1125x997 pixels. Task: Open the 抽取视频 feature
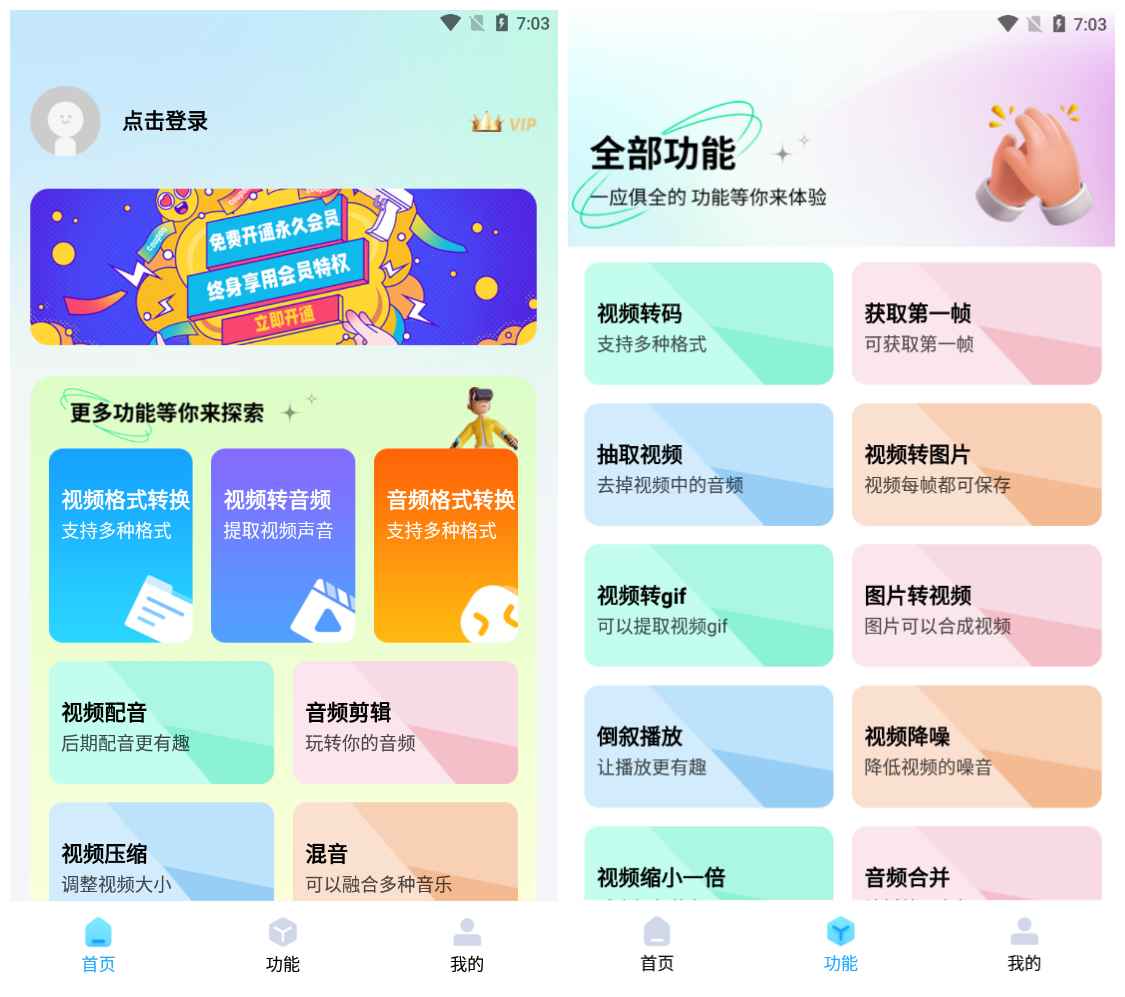pyautogui.click(x=708, y=465)
